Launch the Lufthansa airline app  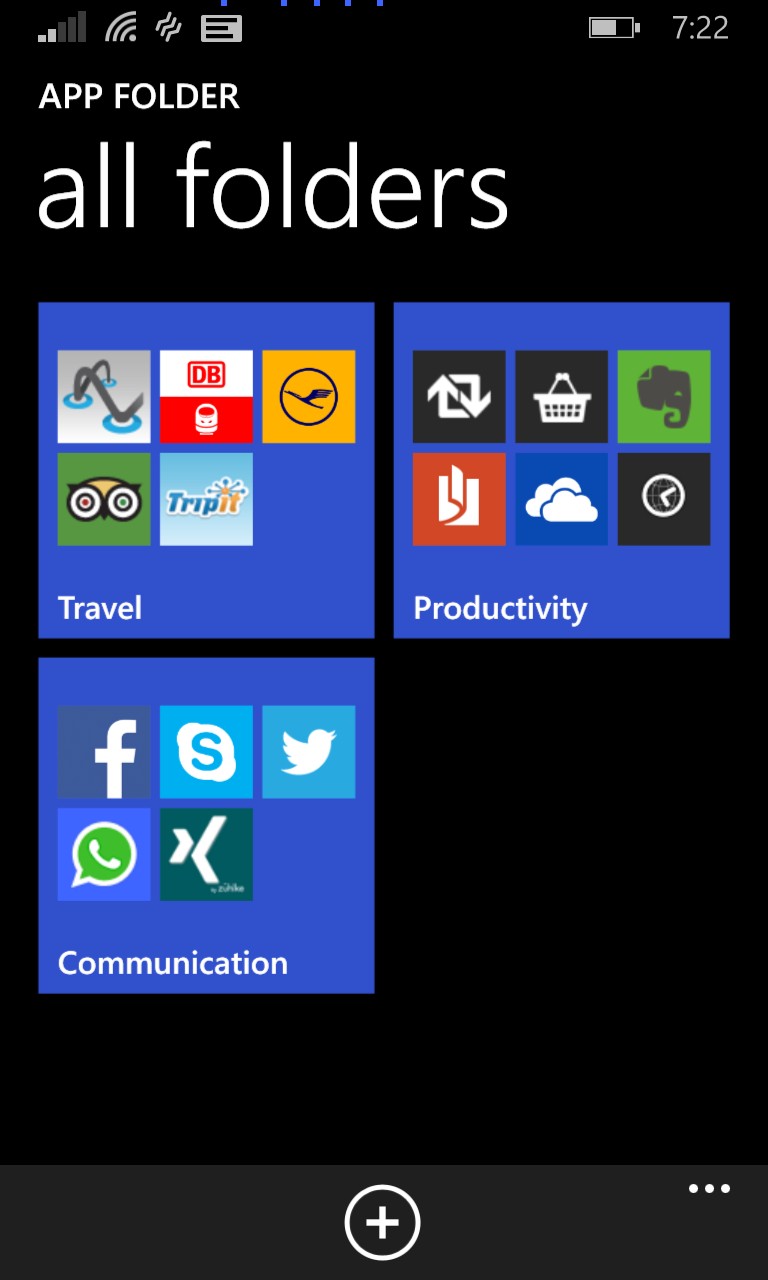coord(309,397)
